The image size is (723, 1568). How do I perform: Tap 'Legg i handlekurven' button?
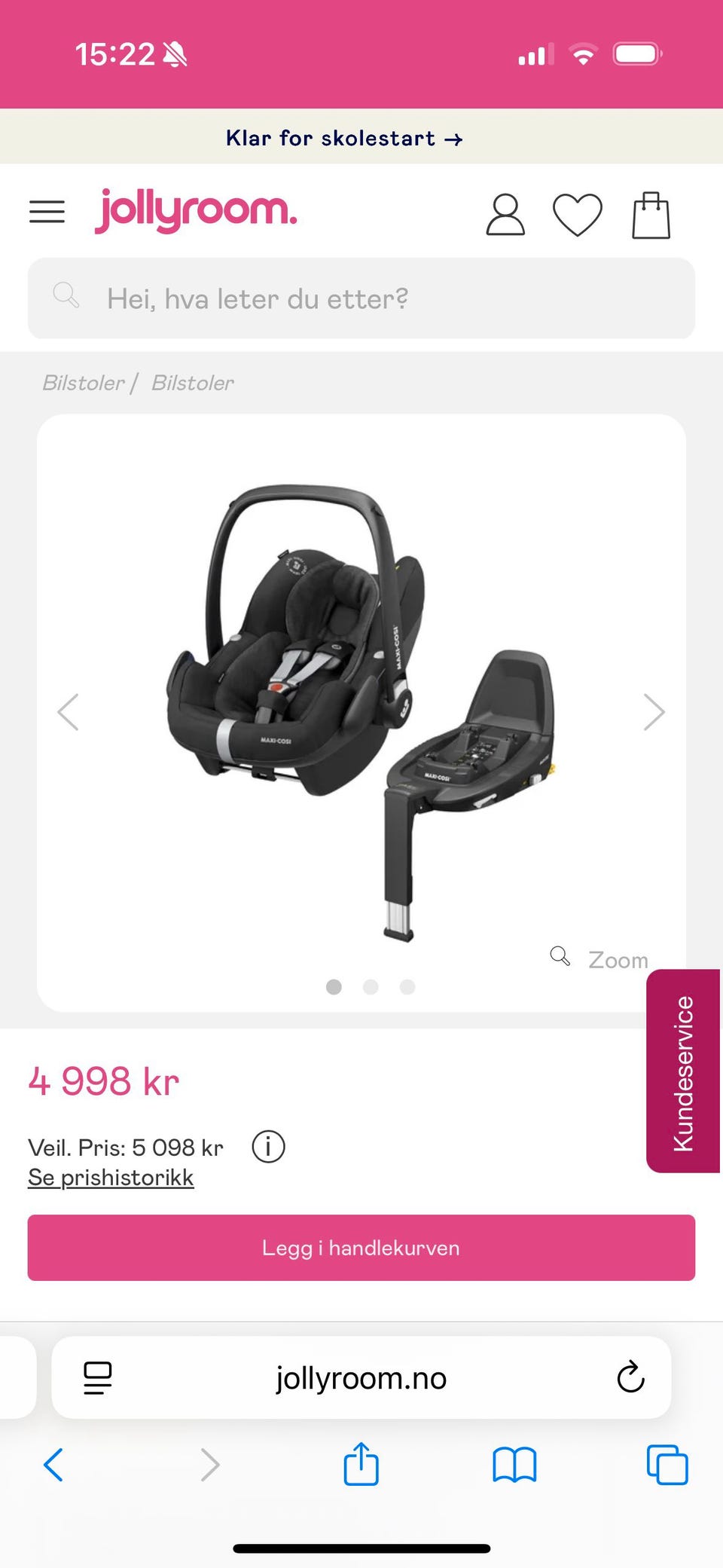(361, 1248)
